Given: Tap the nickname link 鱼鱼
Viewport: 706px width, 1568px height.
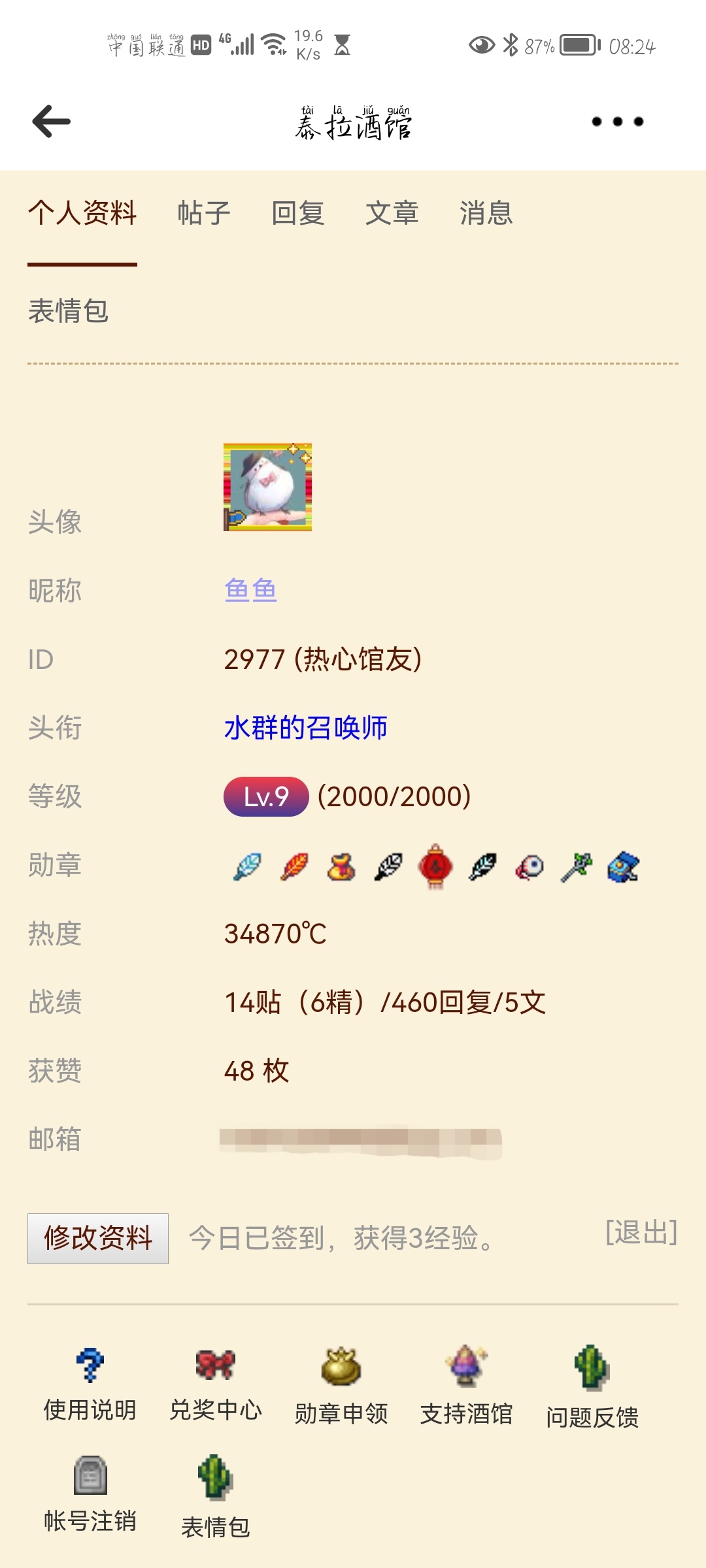Looking at the screenshot, I should [x=250, y=590].
